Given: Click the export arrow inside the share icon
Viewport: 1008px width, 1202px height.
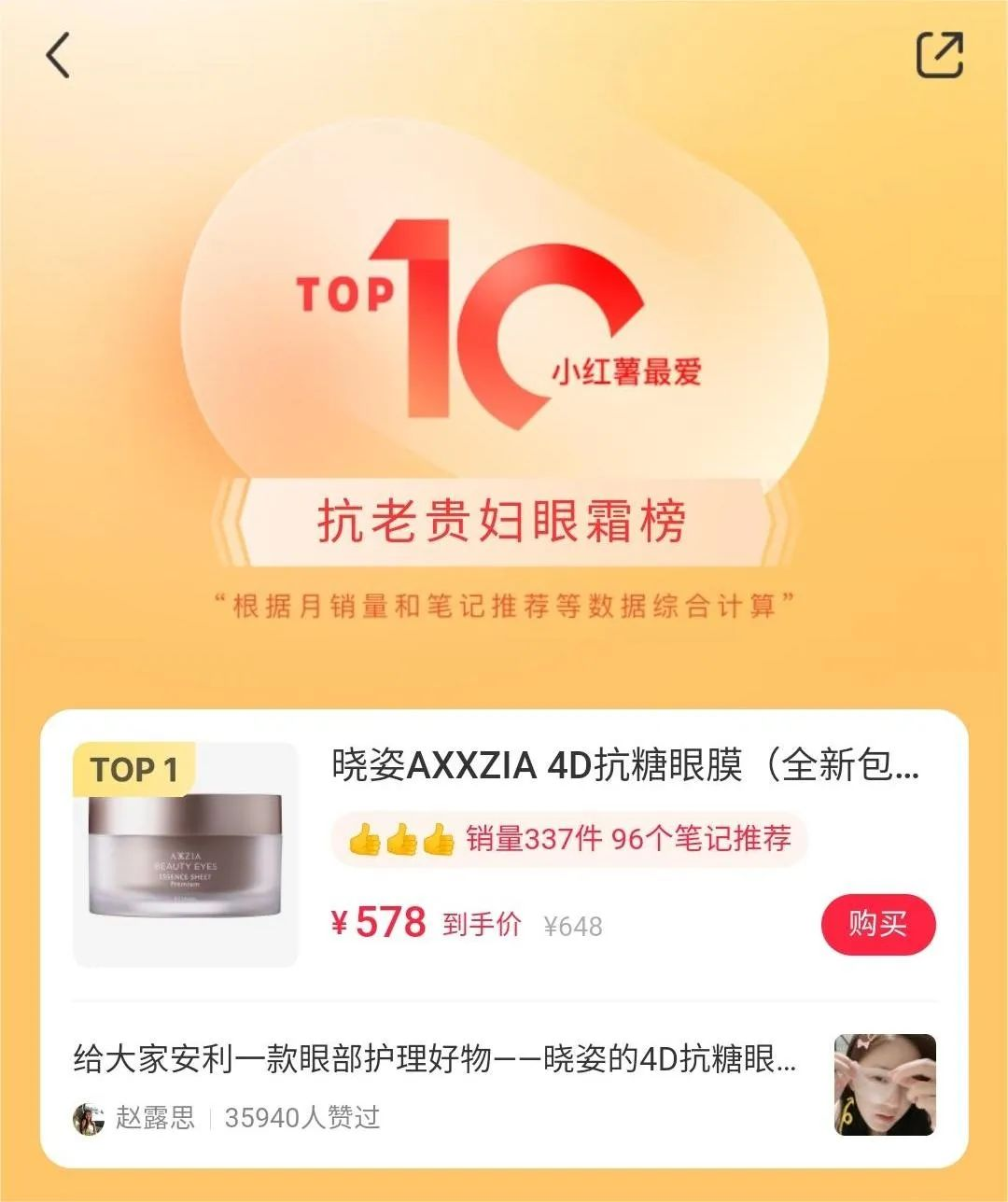Looking at the screenshot, I should click(947, 47).
